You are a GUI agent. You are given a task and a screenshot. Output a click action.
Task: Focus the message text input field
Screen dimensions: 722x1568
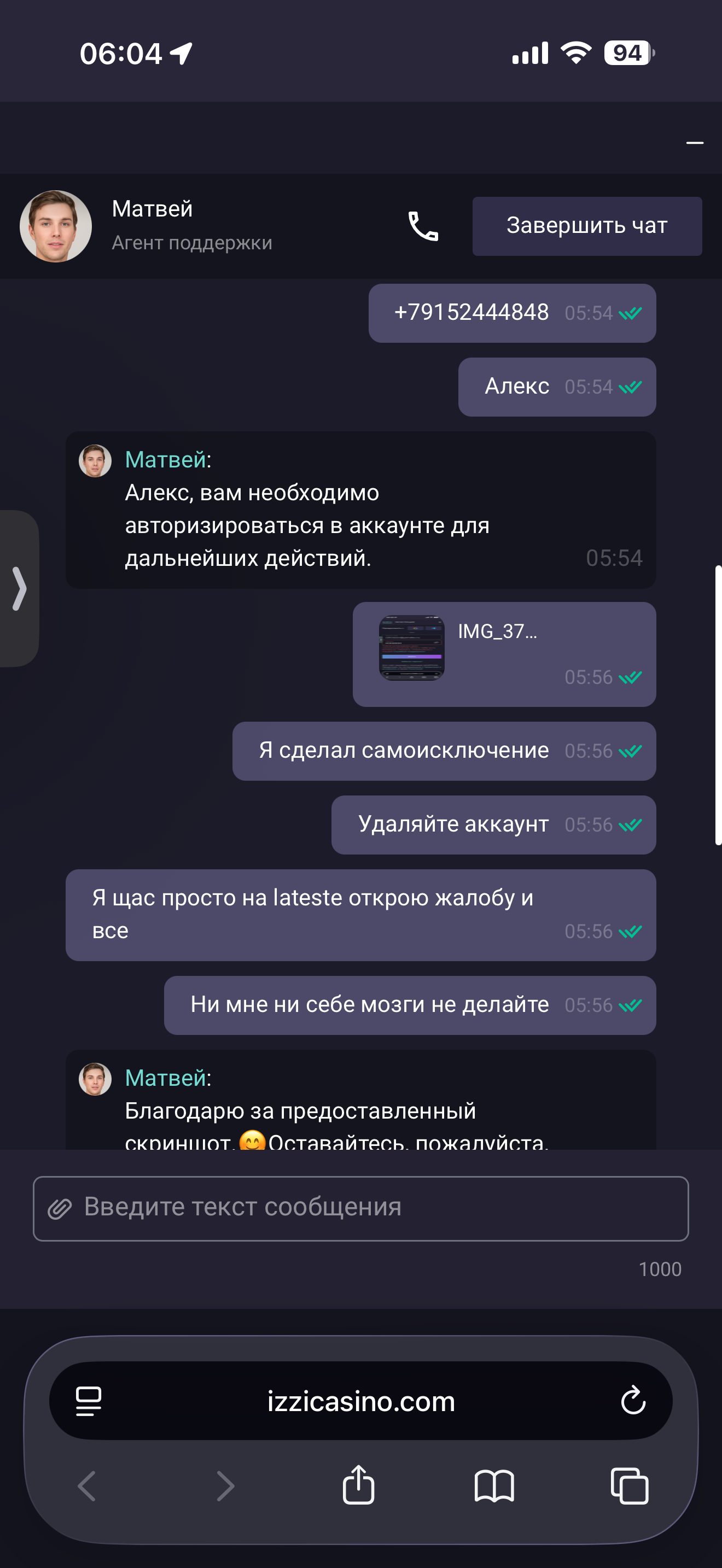[377, 1208]
